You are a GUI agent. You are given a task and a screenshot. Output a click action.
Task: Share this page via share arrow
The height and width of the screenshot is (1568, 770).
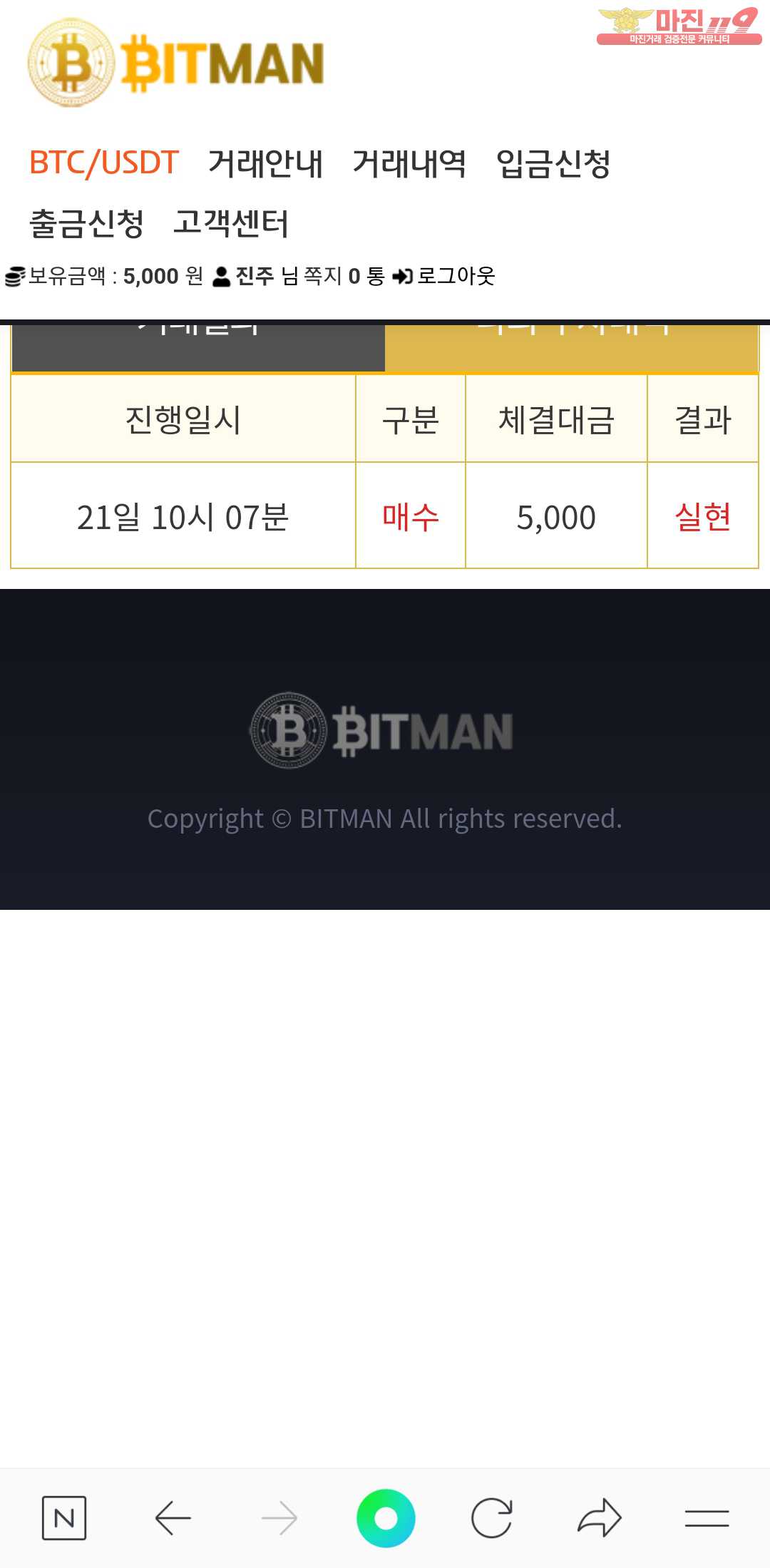[x=599, y=1518]
